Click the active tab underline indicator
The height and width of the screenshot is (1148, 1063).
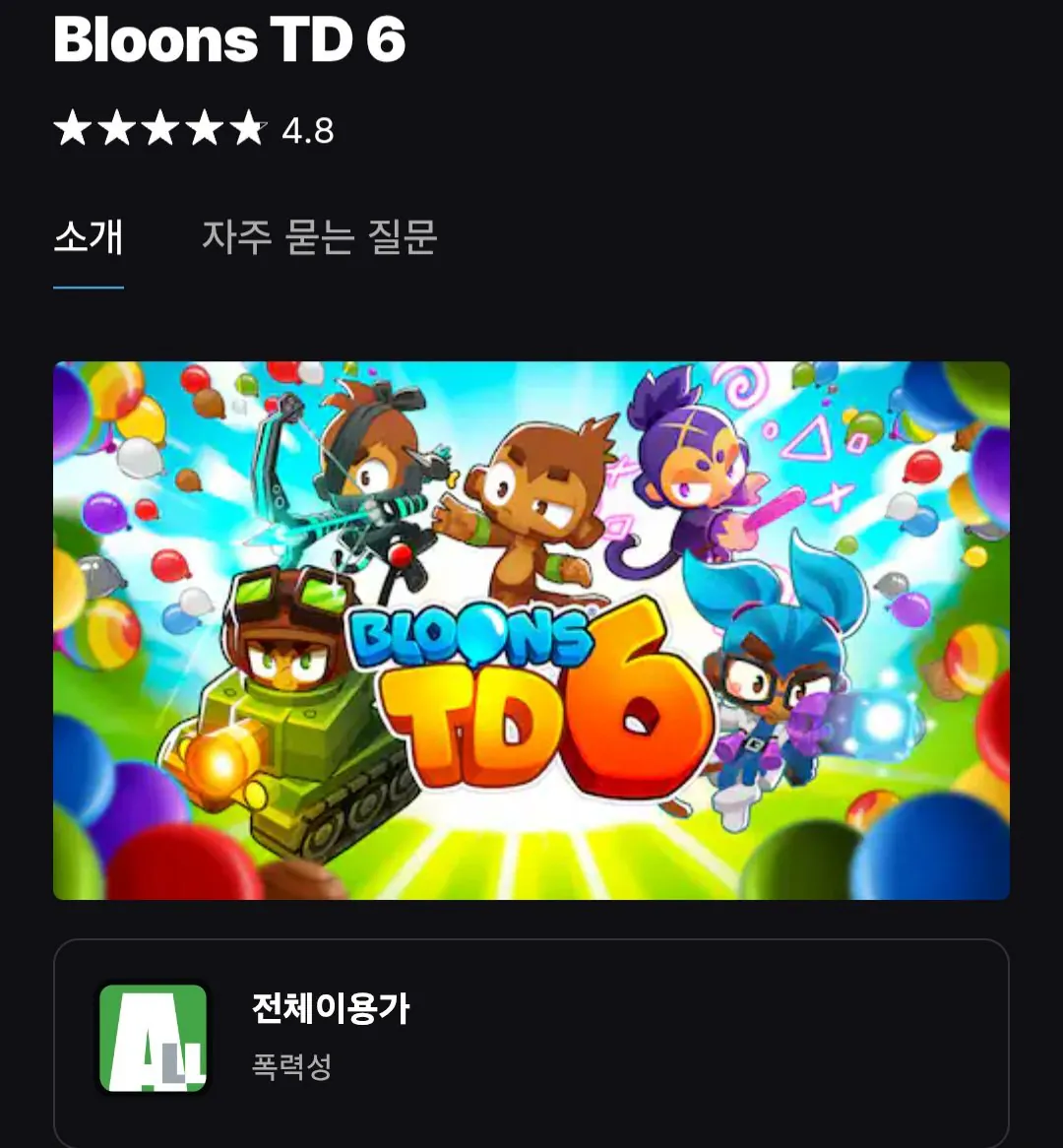90,287
